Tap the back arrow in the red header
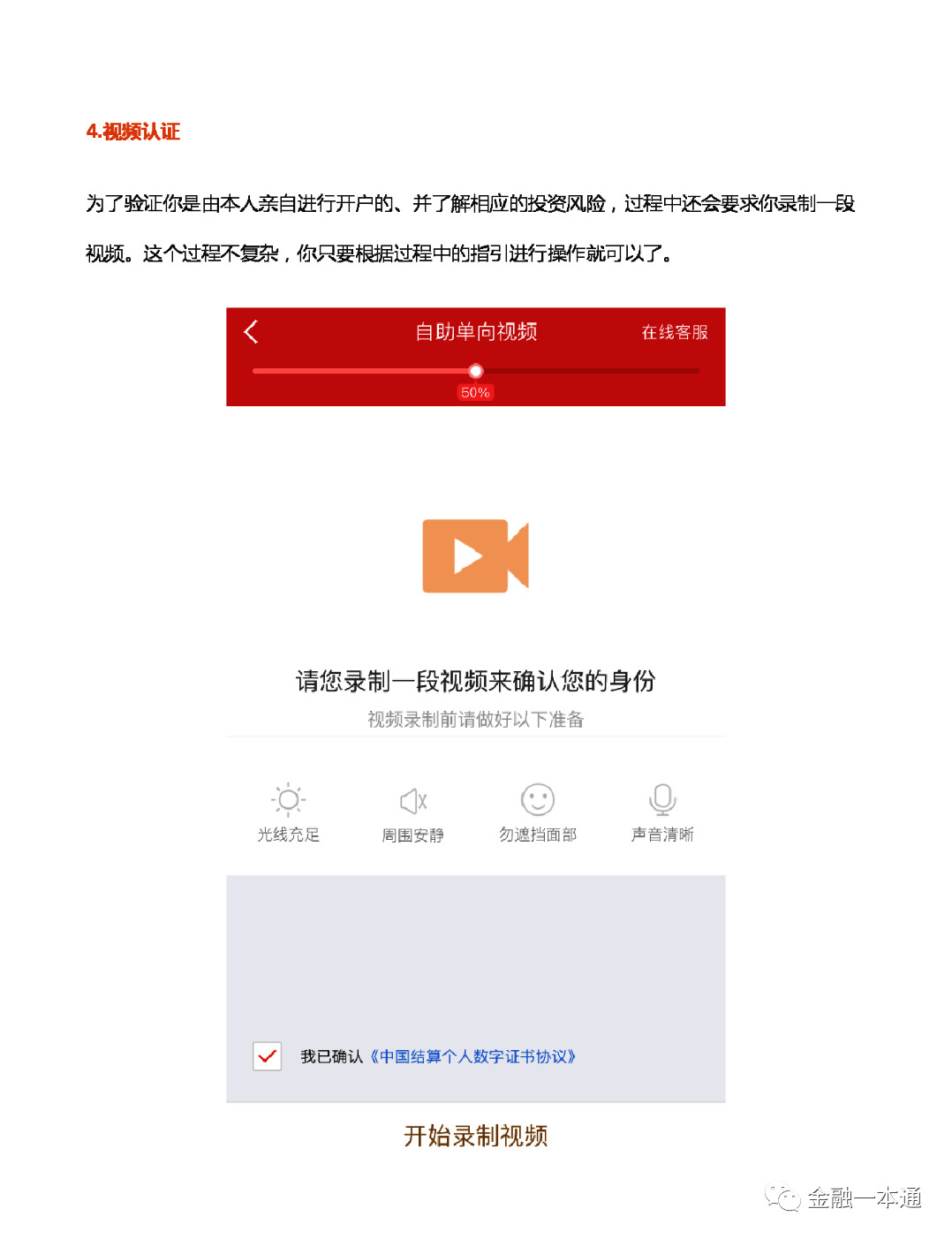The width and height of the screenshot is (952, 1239). point(250,332)
